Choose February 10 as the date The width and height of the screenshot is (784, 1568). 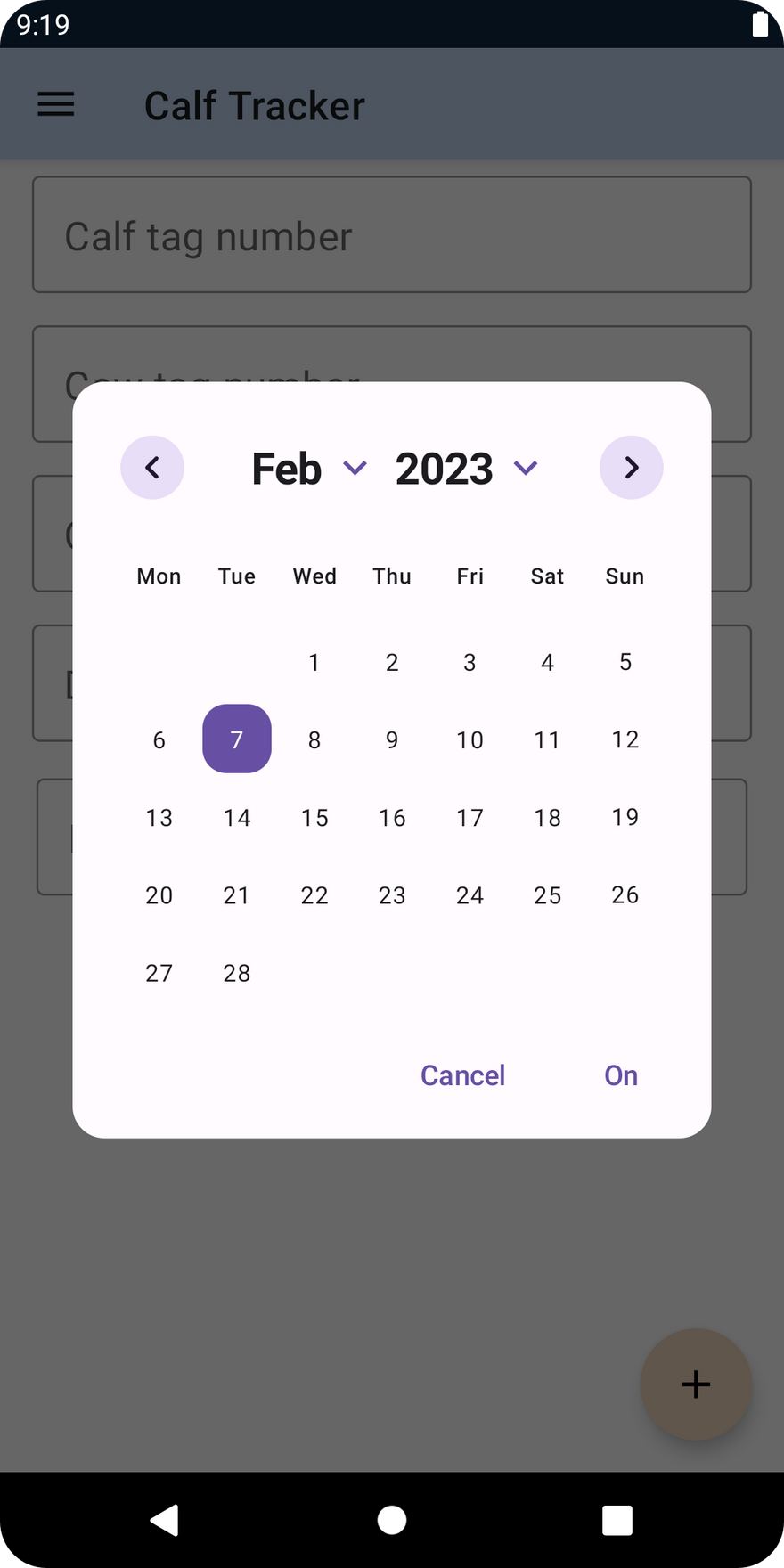click(470, 739)
